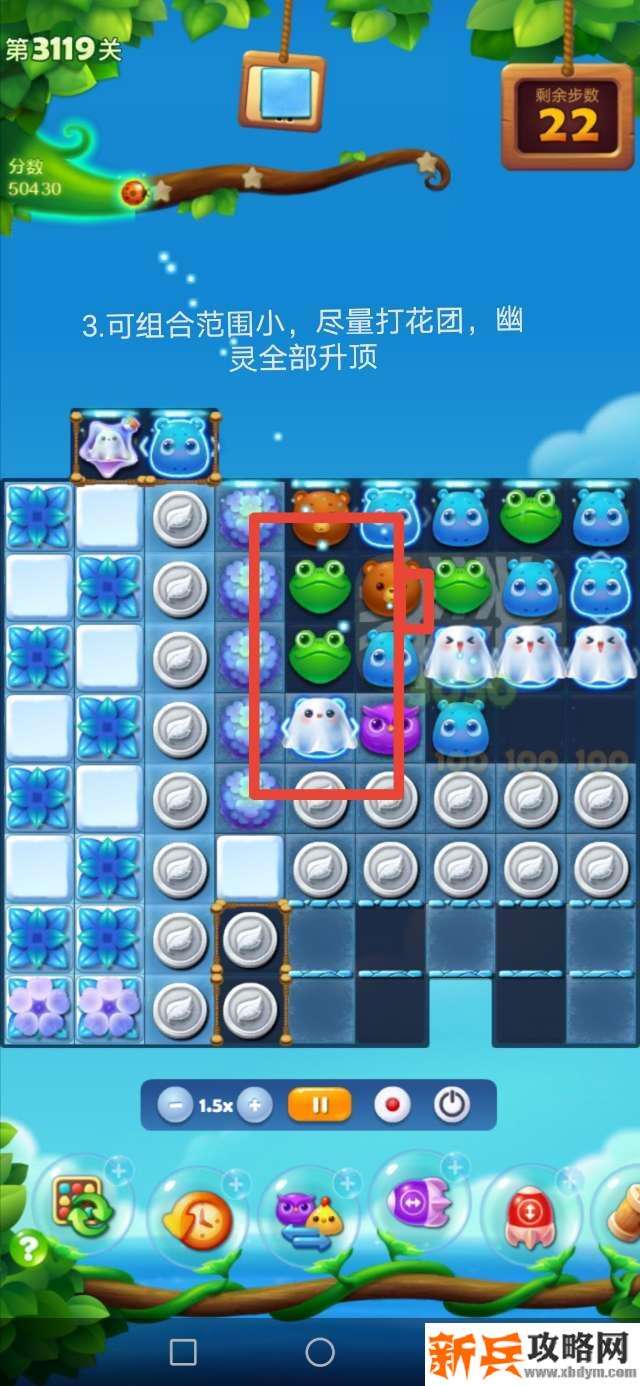Open the green question mark help

pyautogui.click(x=29, y=1249)
